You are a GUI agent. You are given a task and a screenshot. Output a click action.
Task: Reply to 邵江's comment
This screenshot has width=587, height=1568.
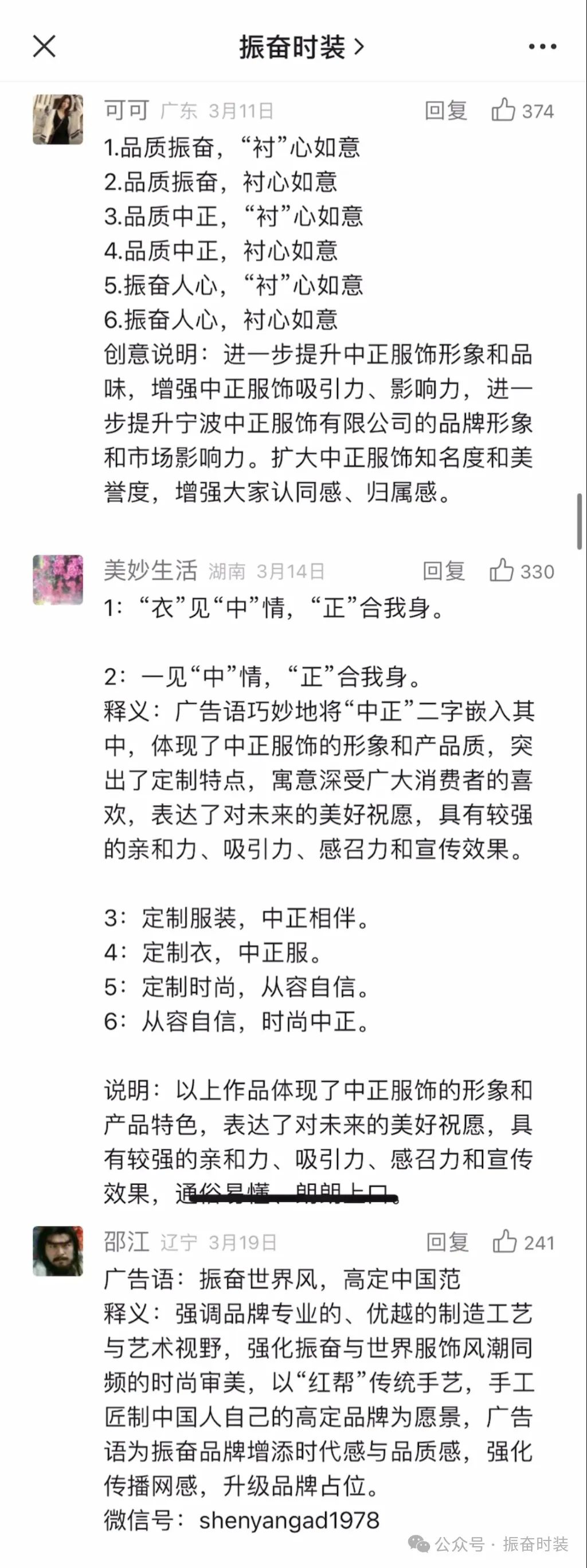pyautogui.click(x=447, y=1242)
